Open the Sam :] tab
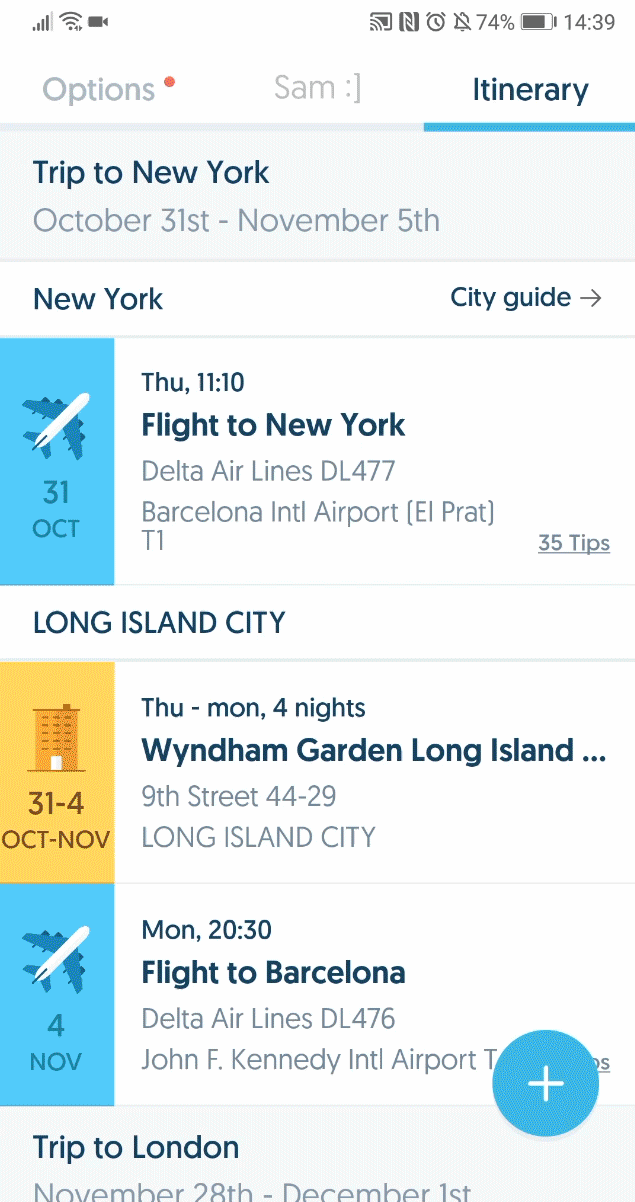Viewport: 635px width, 1202px height. click(317, 88)
